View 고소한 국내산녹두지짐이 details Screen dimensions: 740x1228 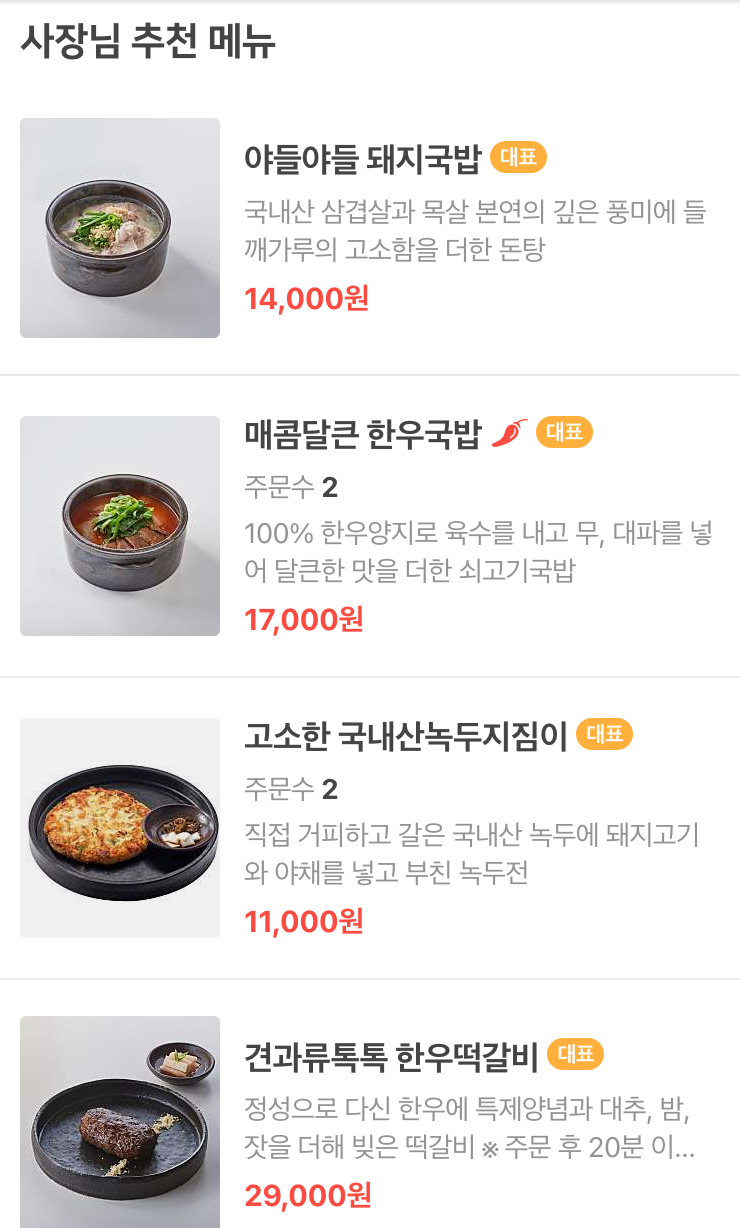click(405, 737)
